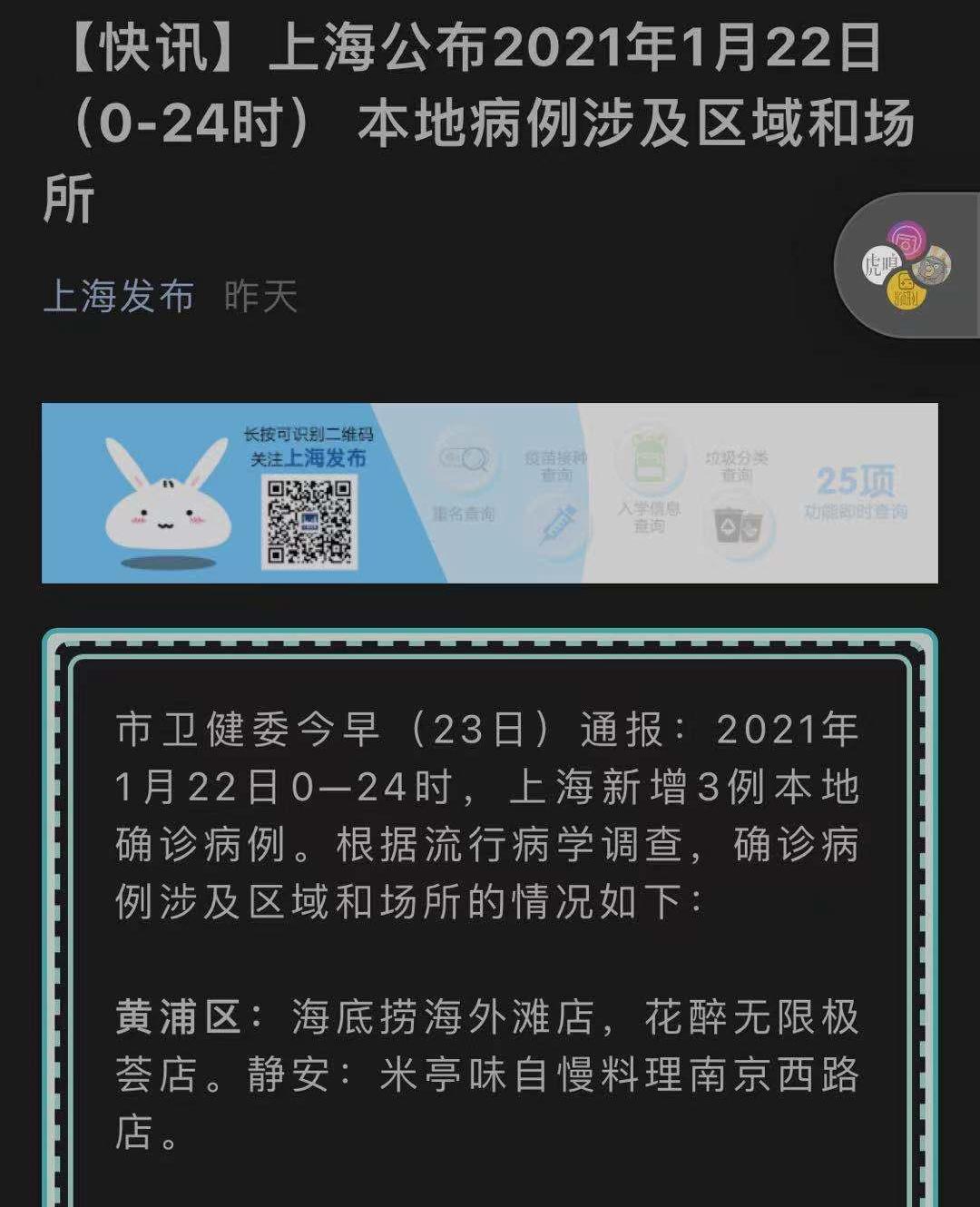Image resolution: width=980 pixels, height=1207 pixels.
Task: Tap the 上海发布 follow banner image
Action: pyautogui.click(x=489, y=493)
